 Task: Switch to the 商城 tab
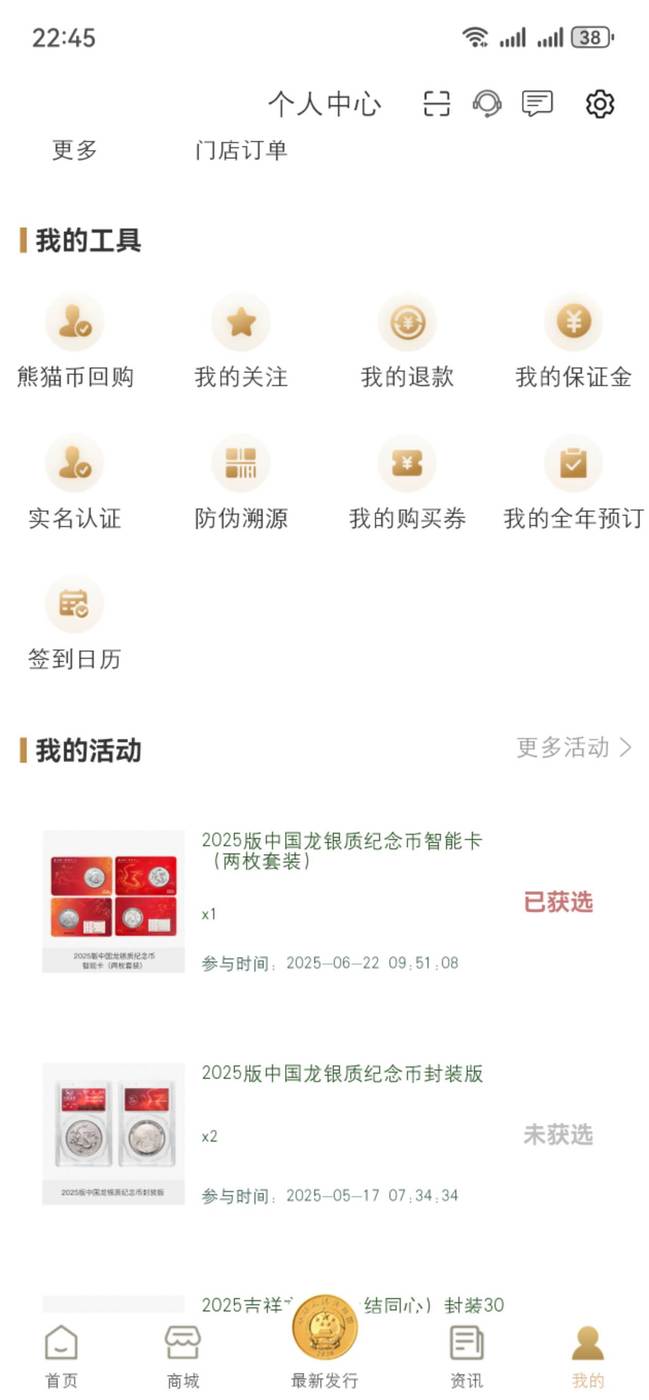click(183, 1357)
